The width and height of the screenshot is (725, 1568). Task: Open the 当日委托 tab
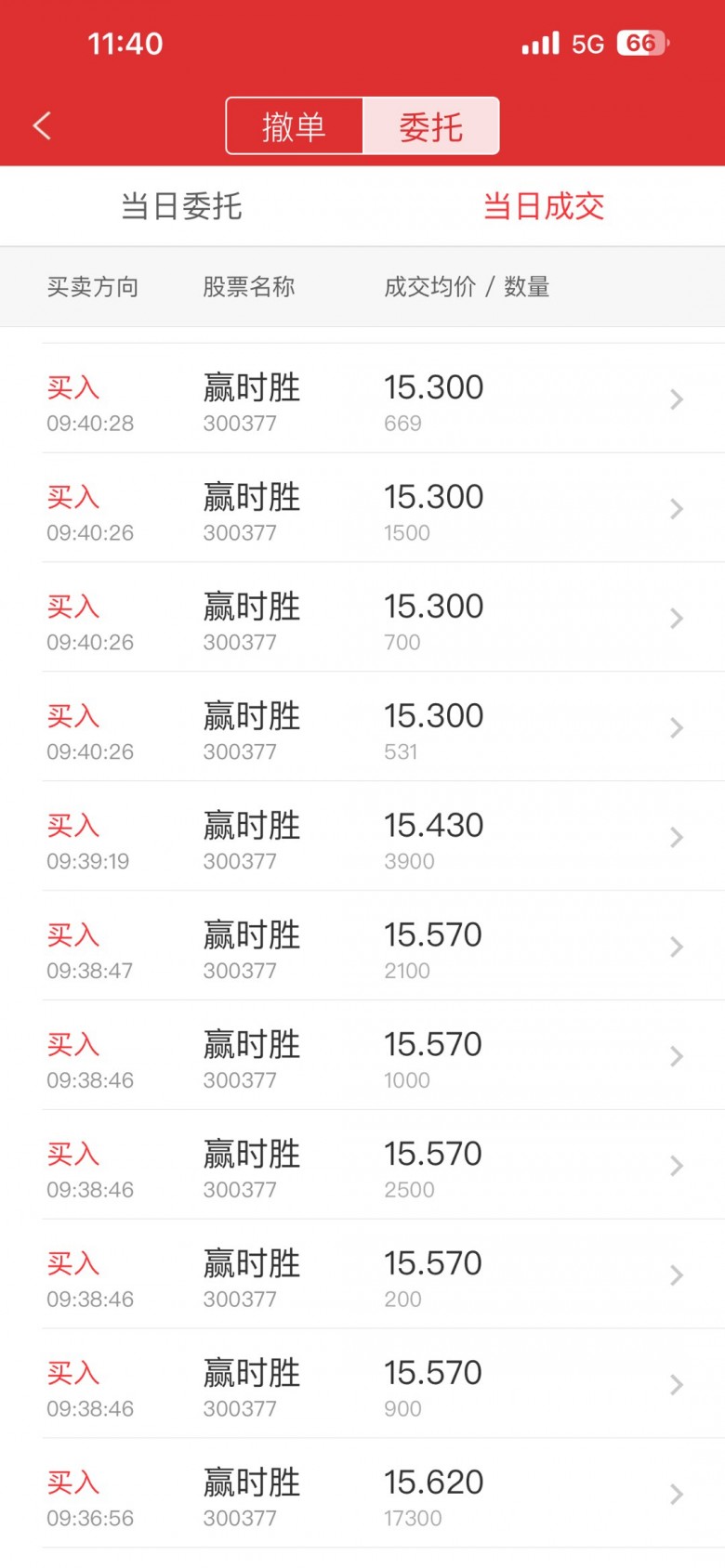(x=181, y=206)
